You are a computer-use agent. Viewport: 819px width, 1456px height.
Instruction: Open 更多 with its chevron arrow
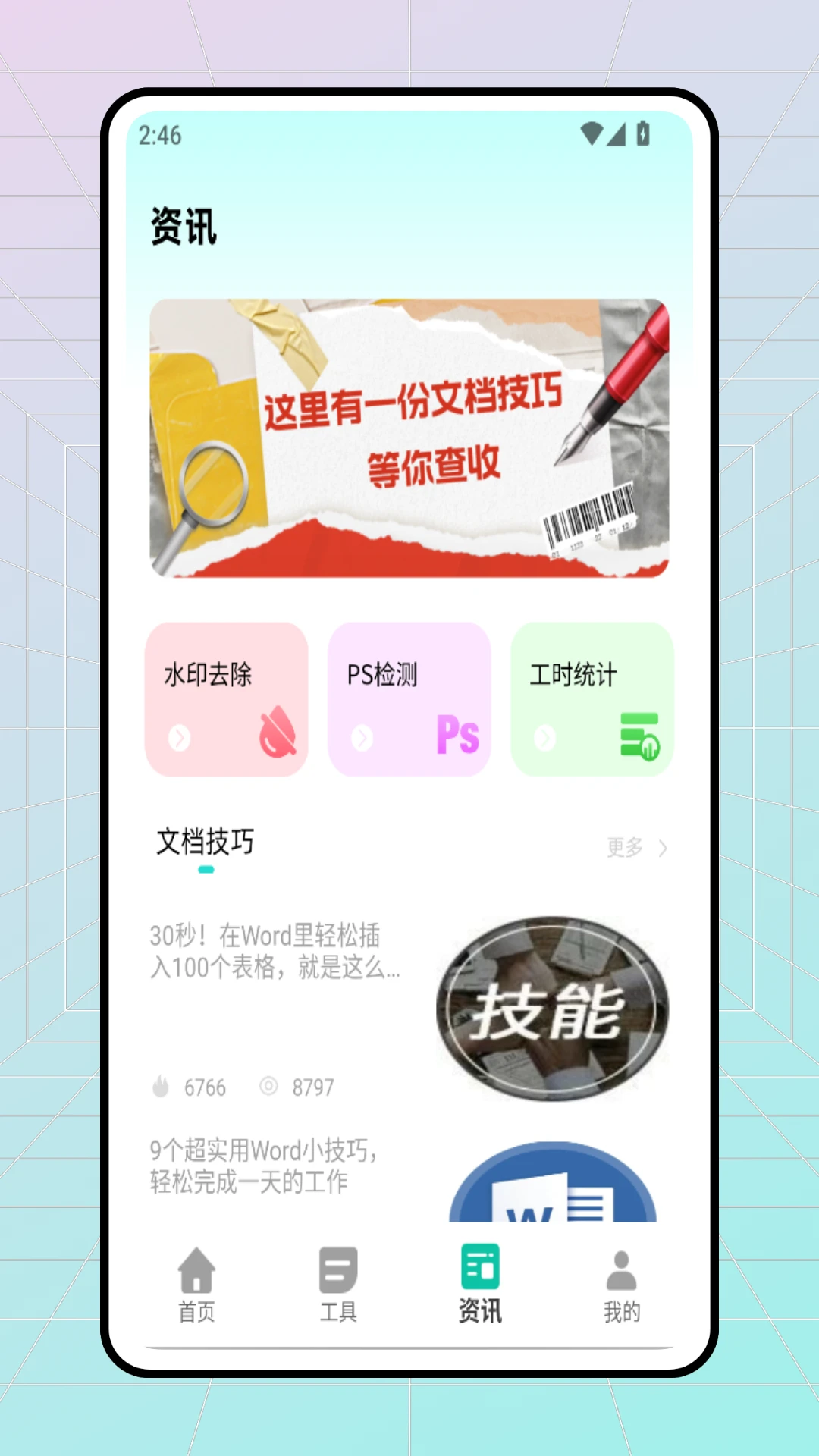(637, 848)
